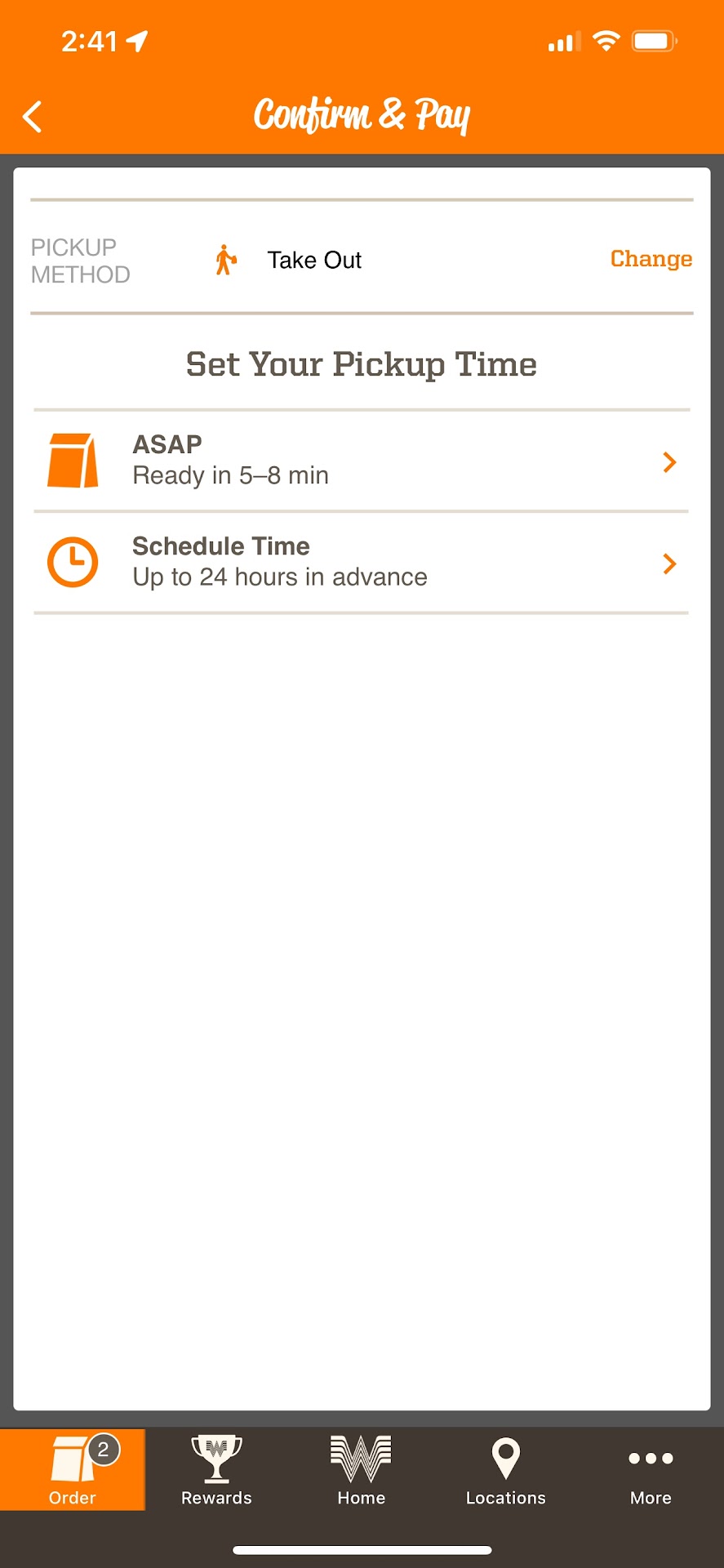724x1568 pixels.
Task: View the Locations tab
Action: [x=505, y=1470]
